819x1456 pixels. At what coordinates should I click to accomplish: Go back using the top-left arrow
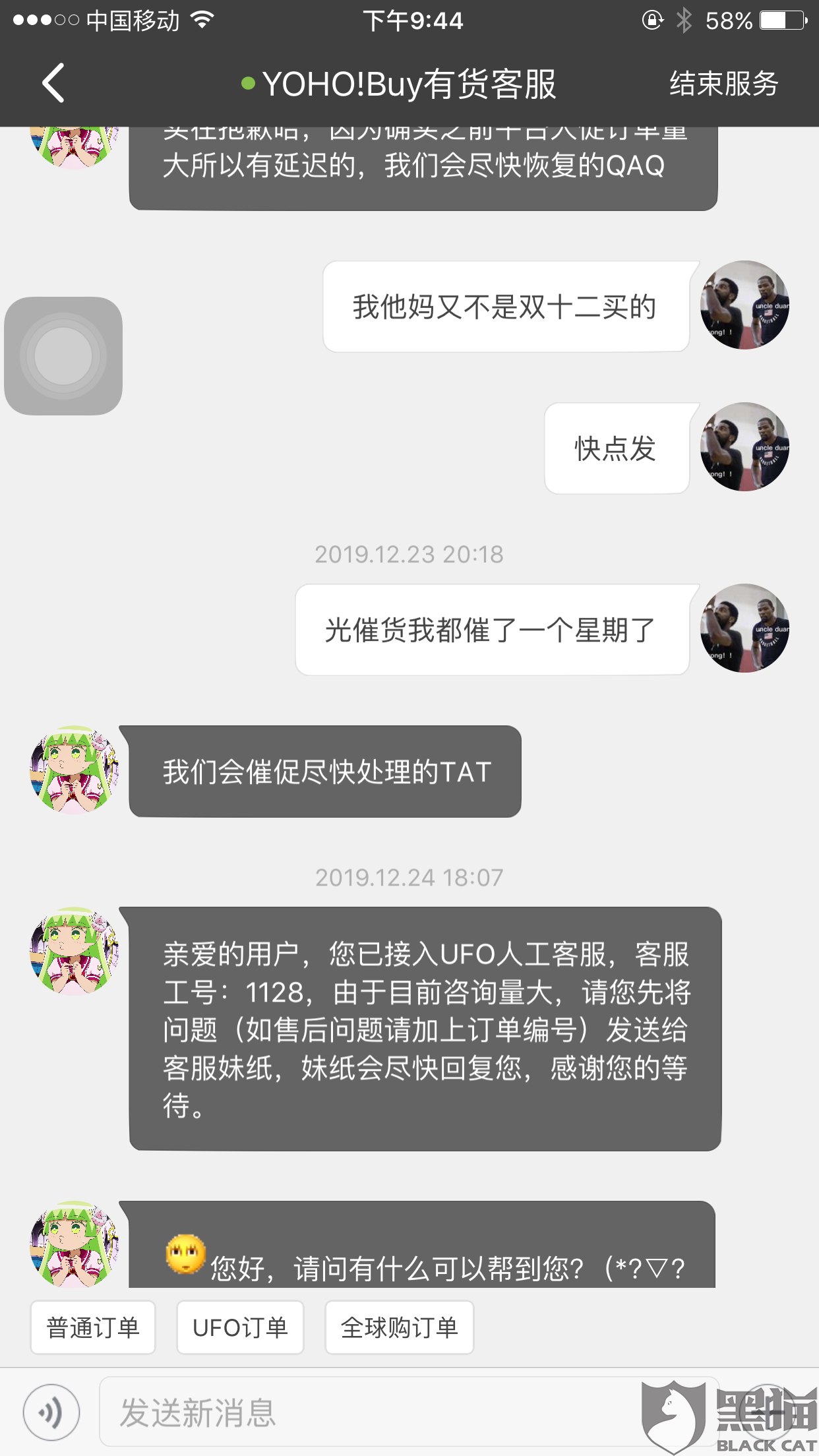(x=53, y=83)
